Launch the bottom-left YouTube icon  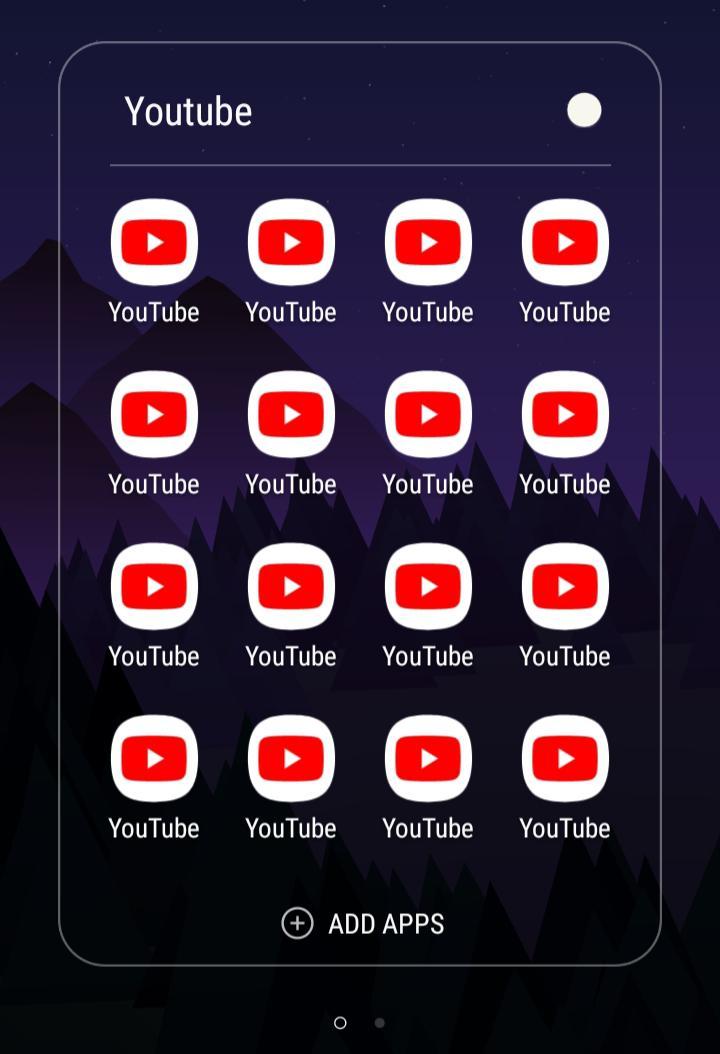pos(155,758)
